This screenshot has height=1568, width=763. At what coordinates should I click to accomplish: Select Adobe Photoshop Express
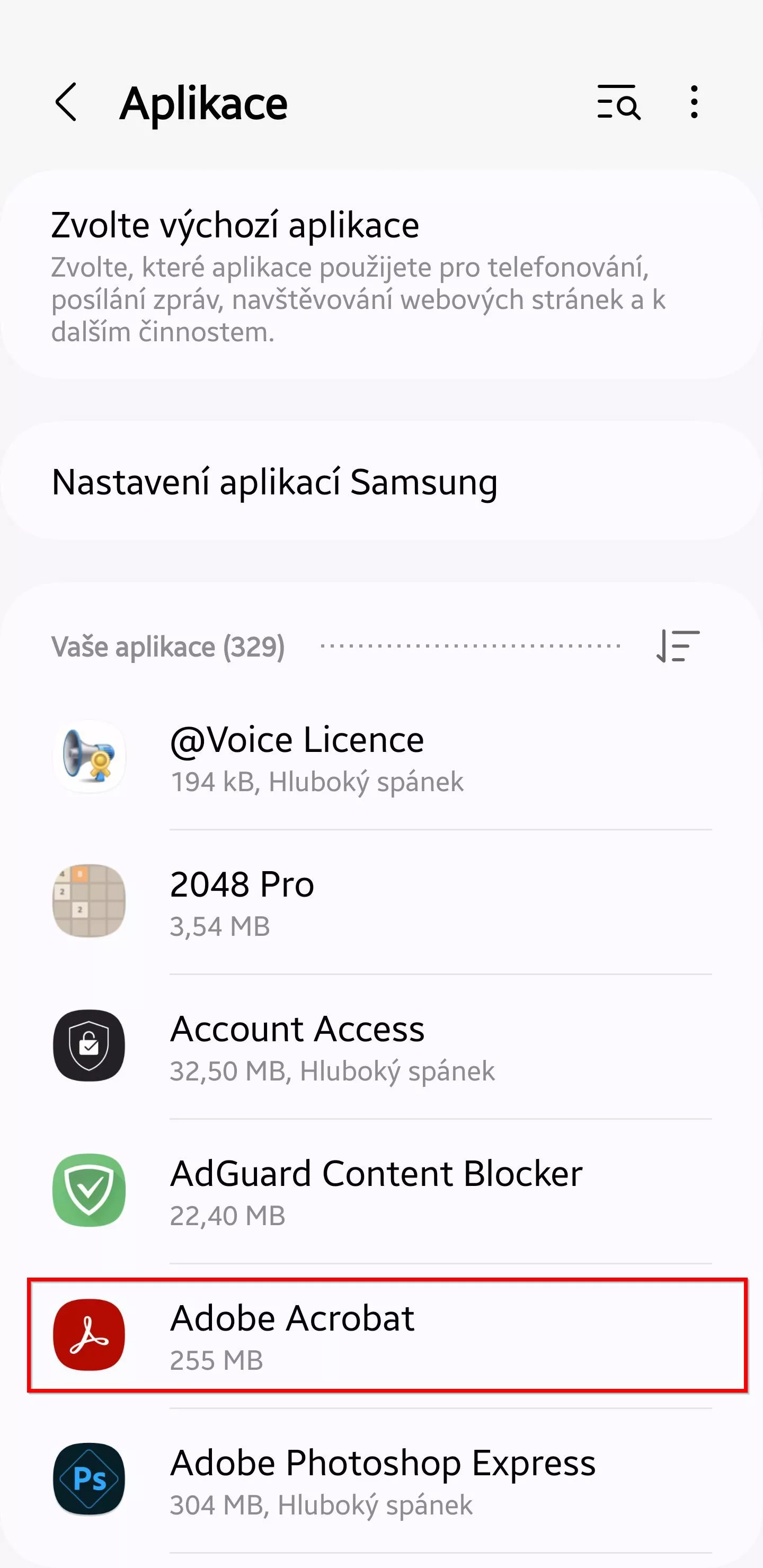coord(381,1481)
